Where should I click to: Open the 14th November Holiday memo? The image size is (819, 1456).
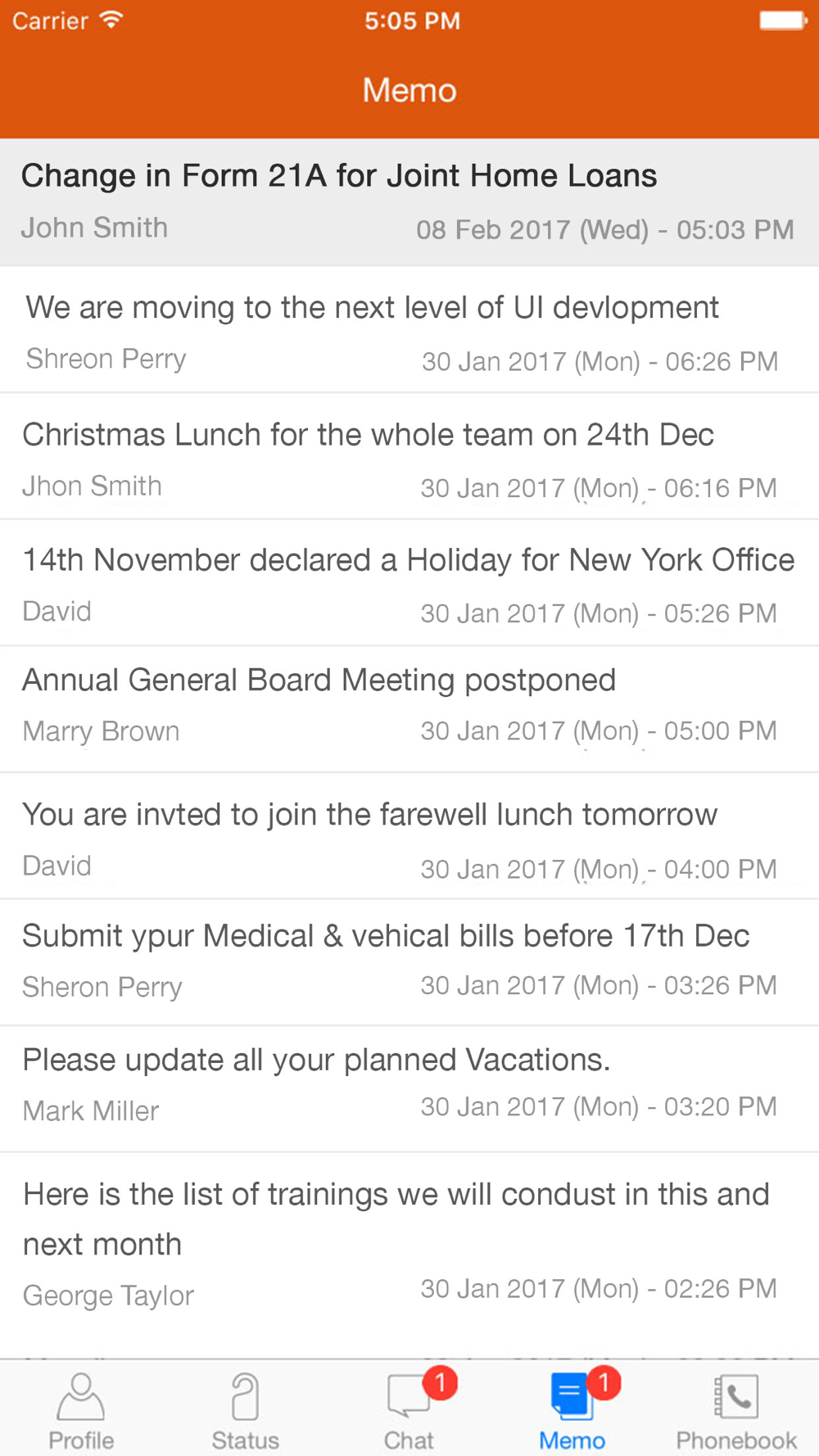pos(409,583)
